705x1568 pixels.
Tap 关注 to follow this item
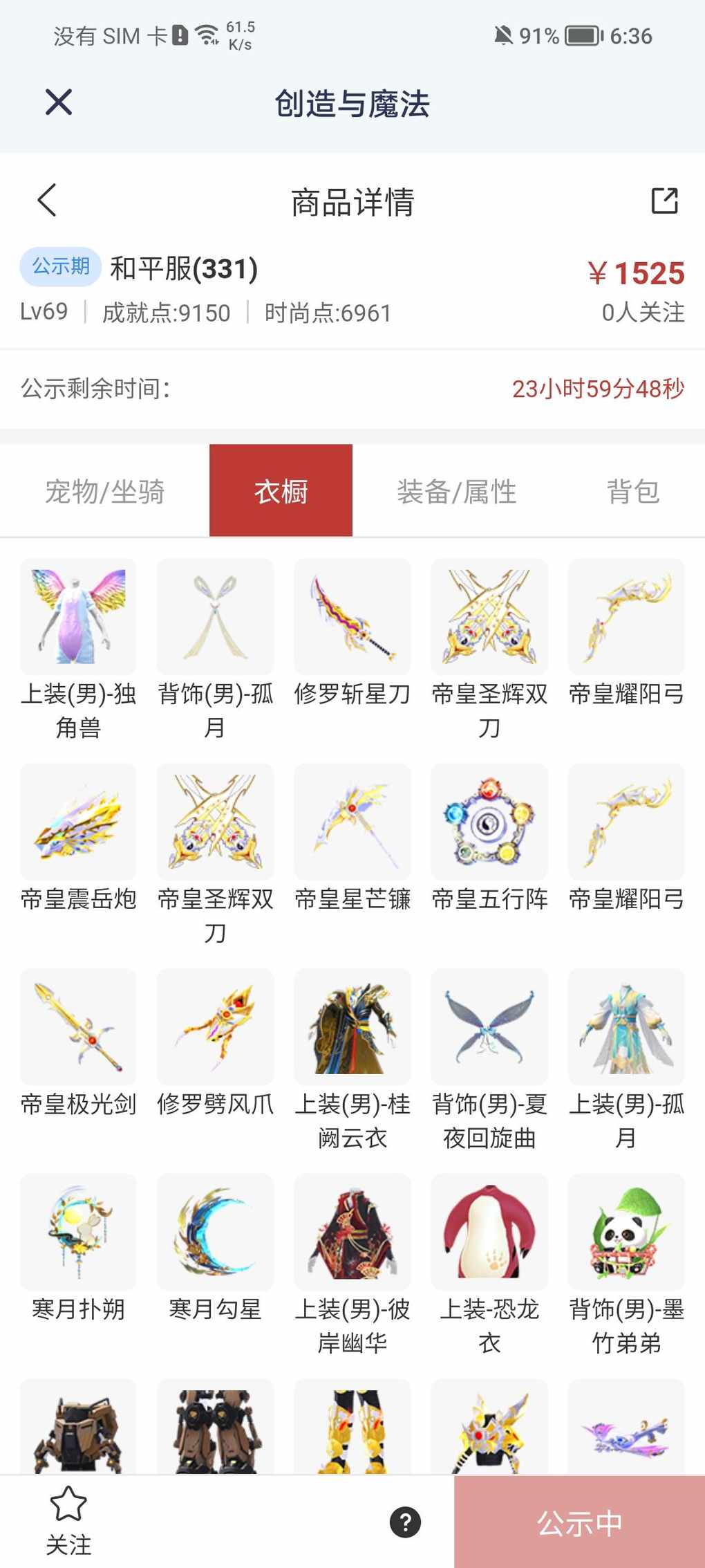(x=68, y=1520)
